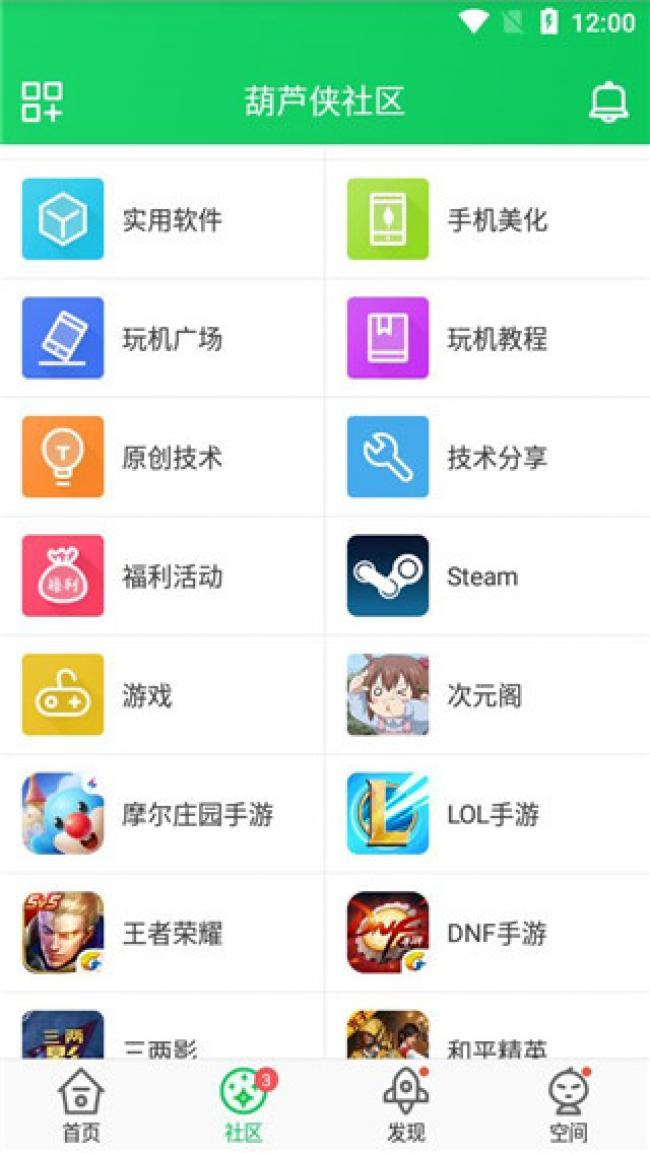Switch to the 首页 tab
Image resolution: width=650 pixels, height=1153 pixels.
[x=81, y=1105]
